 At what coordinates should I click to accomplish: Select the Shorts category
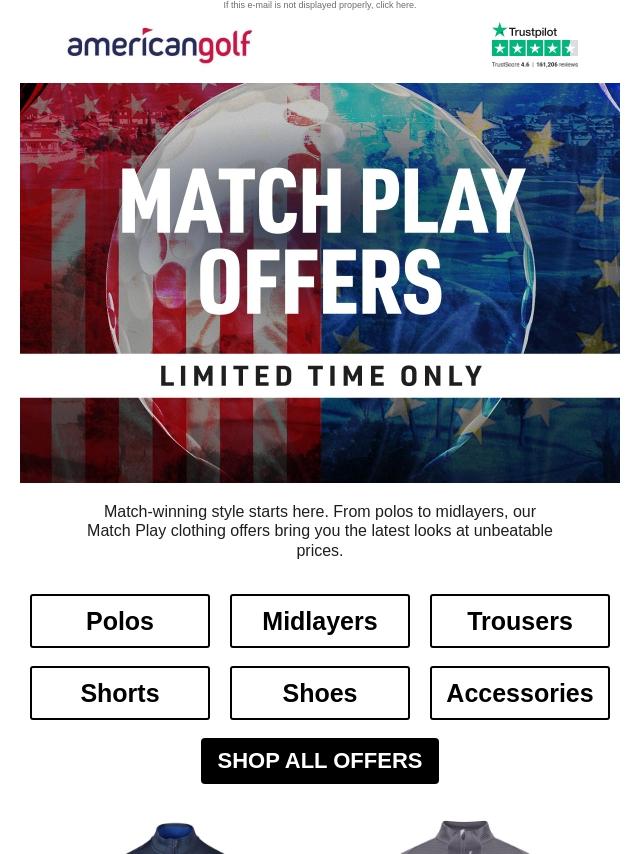tap(120, 693)
